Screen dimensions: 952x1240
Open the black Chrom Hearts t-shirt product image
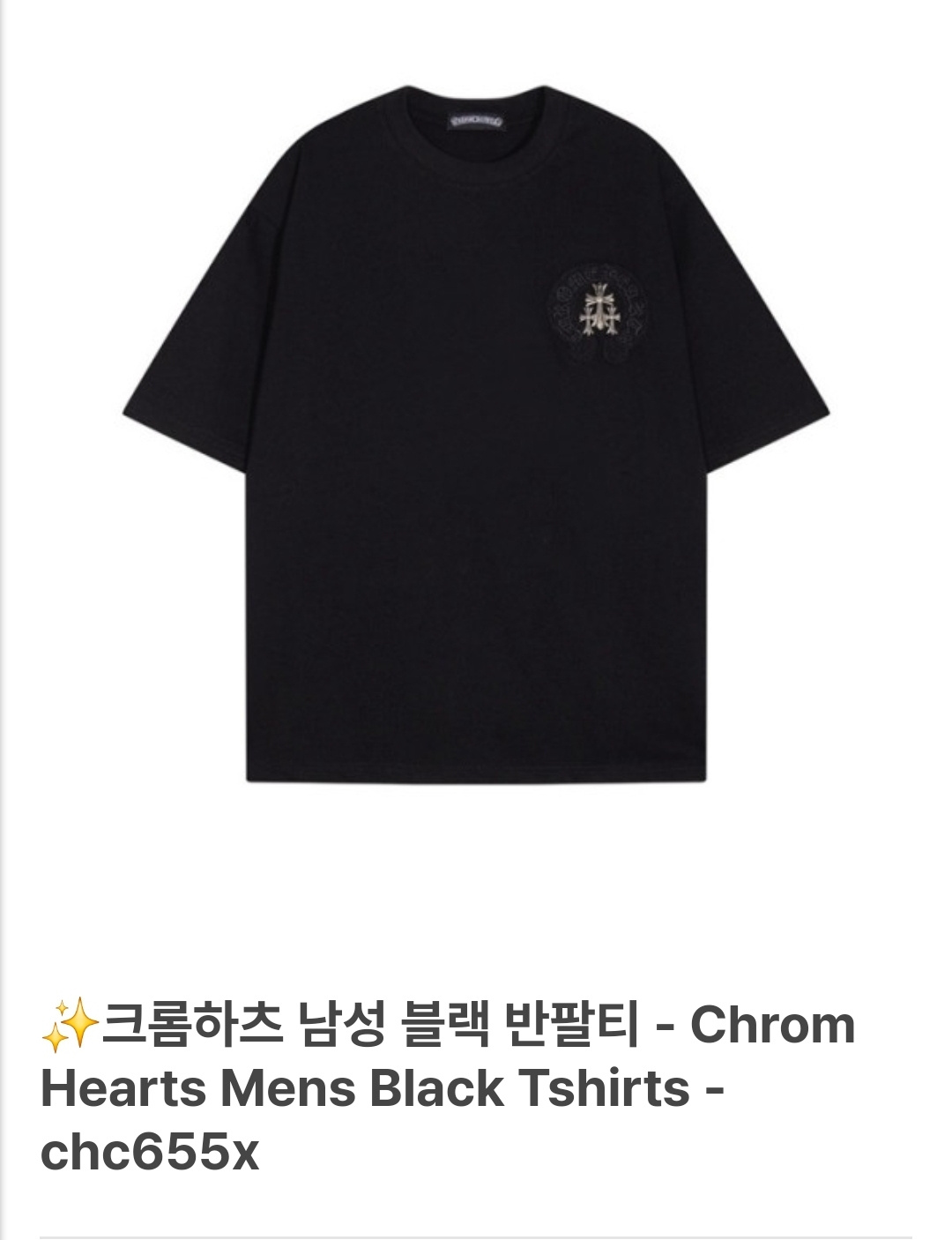pyautogui.click(x=476, y=432)
